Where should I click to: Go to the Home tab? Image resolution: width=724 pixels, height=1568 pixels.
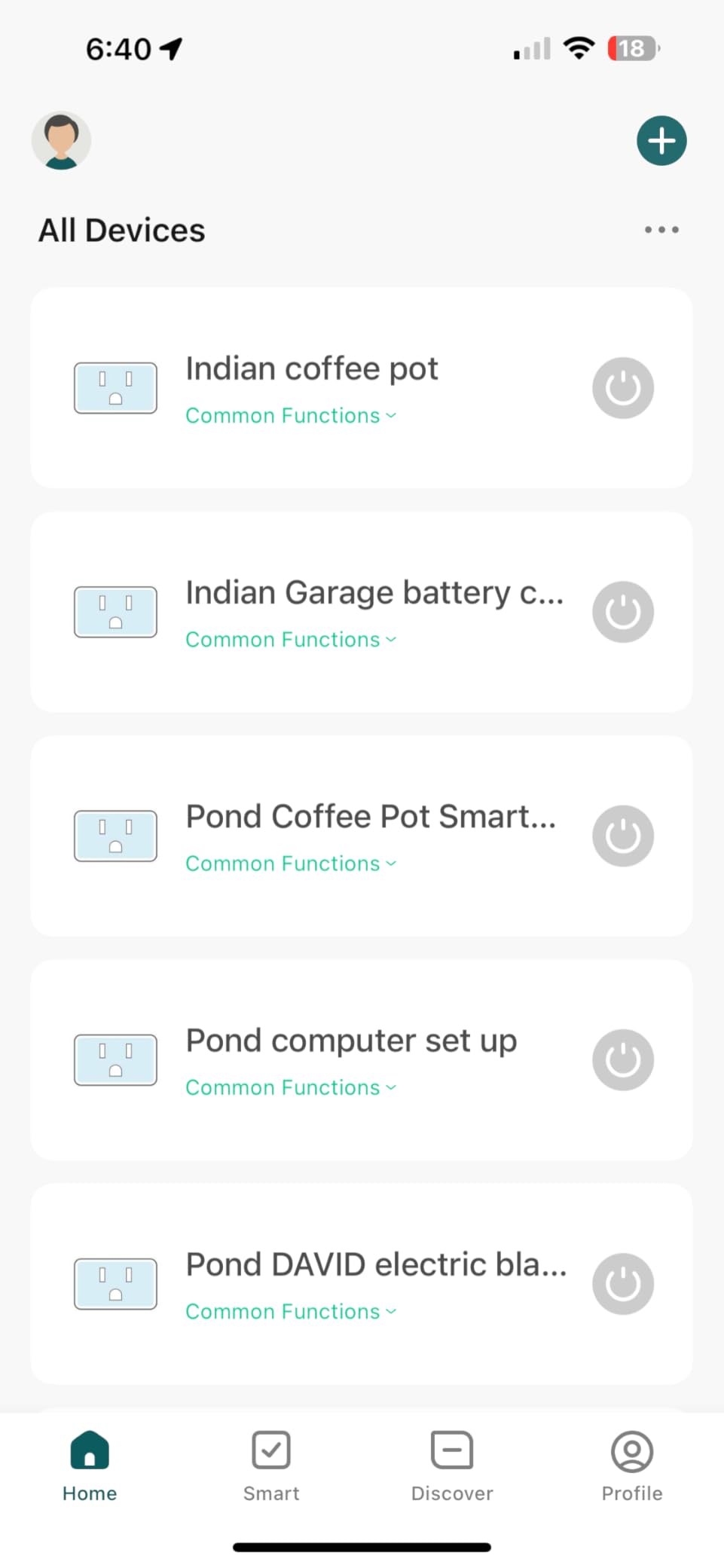90,1466
